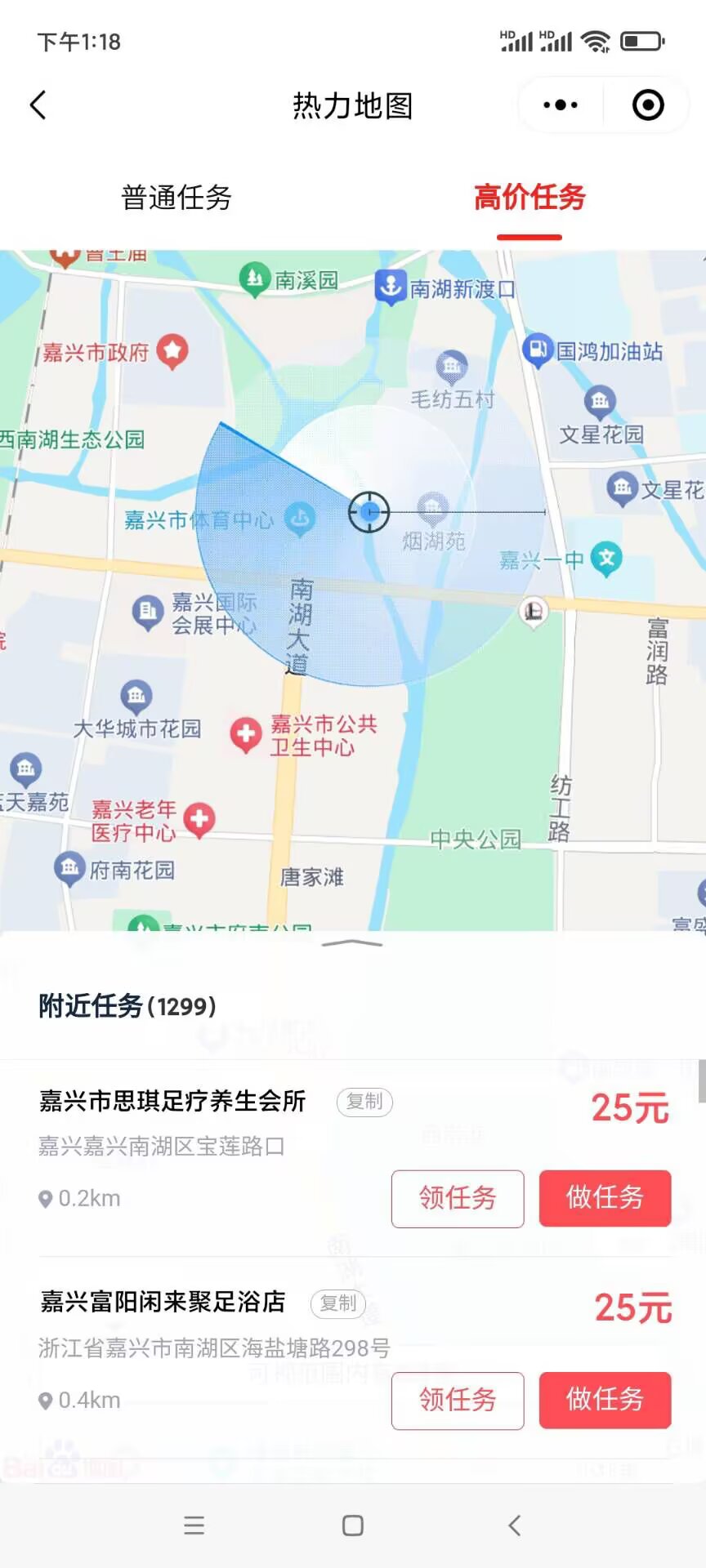Go to the system home screen
Viewport: 706px width, 1568px height.
click(x=353, y=1525)
